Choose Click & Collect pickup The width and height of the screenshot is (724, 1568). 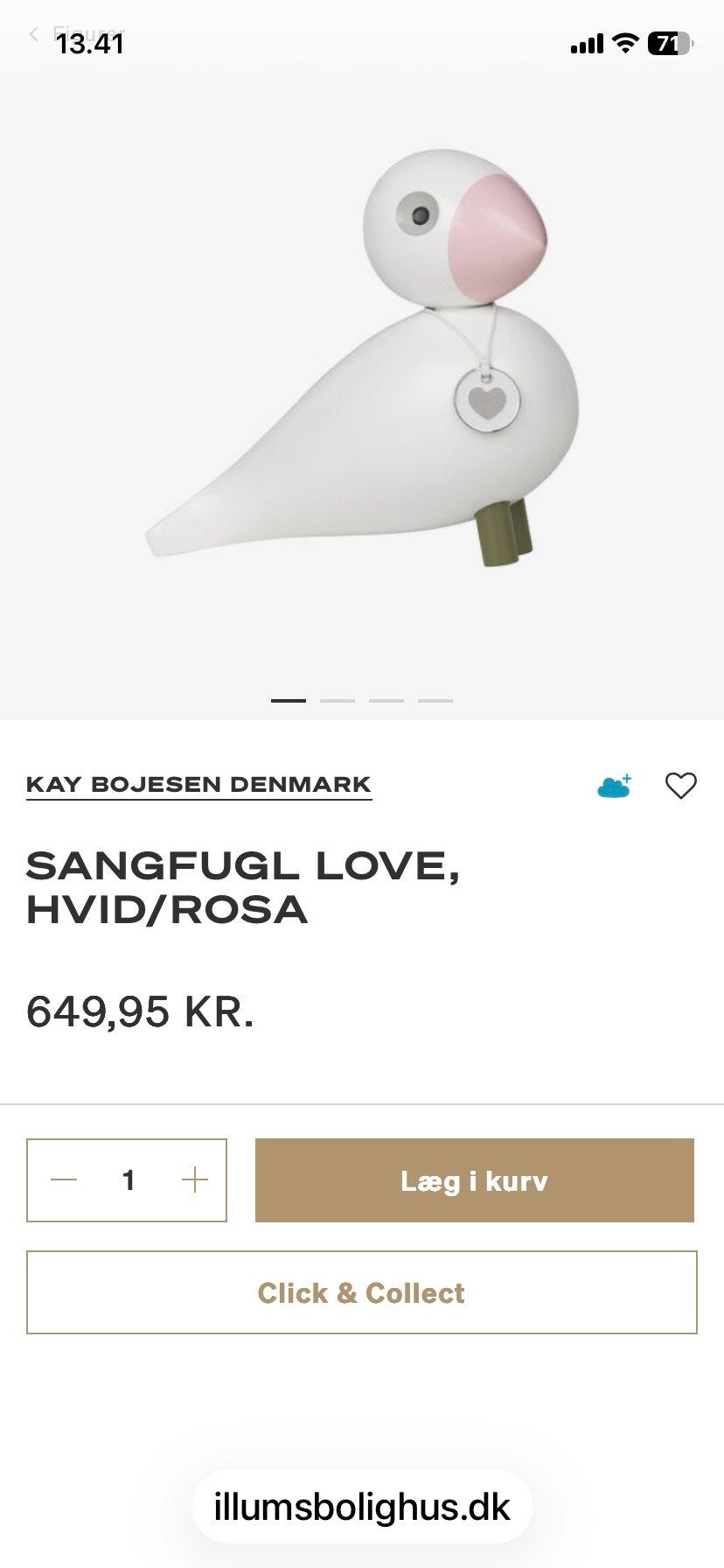click(362, 1292)
